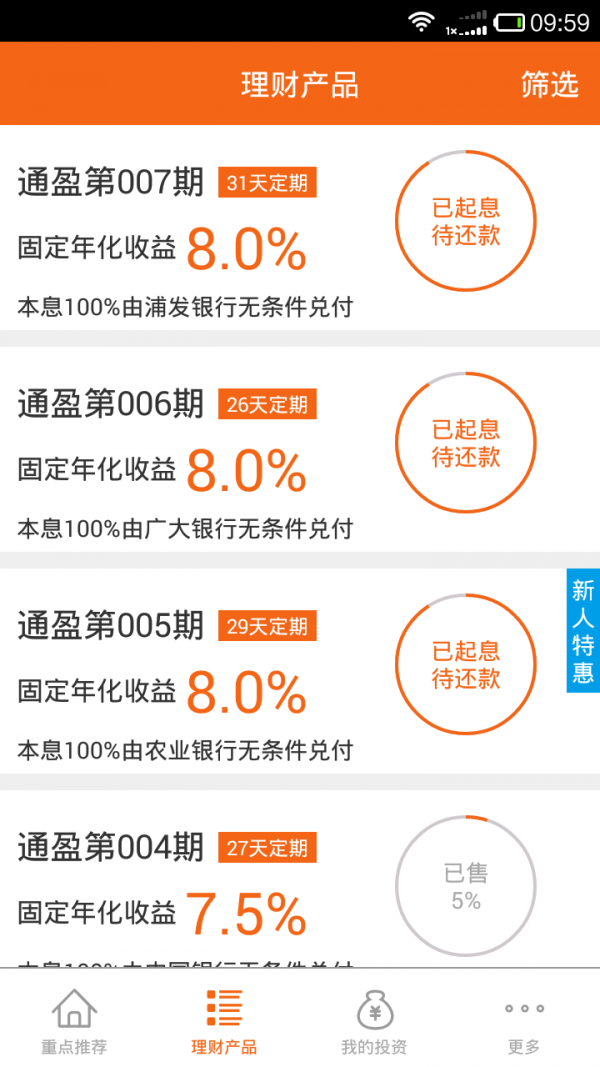The height and width of the screenshot is (1067, 600).
Task: Go to the 我的投资 tab
Action: pyautogui.click(x=375, y=1019)
